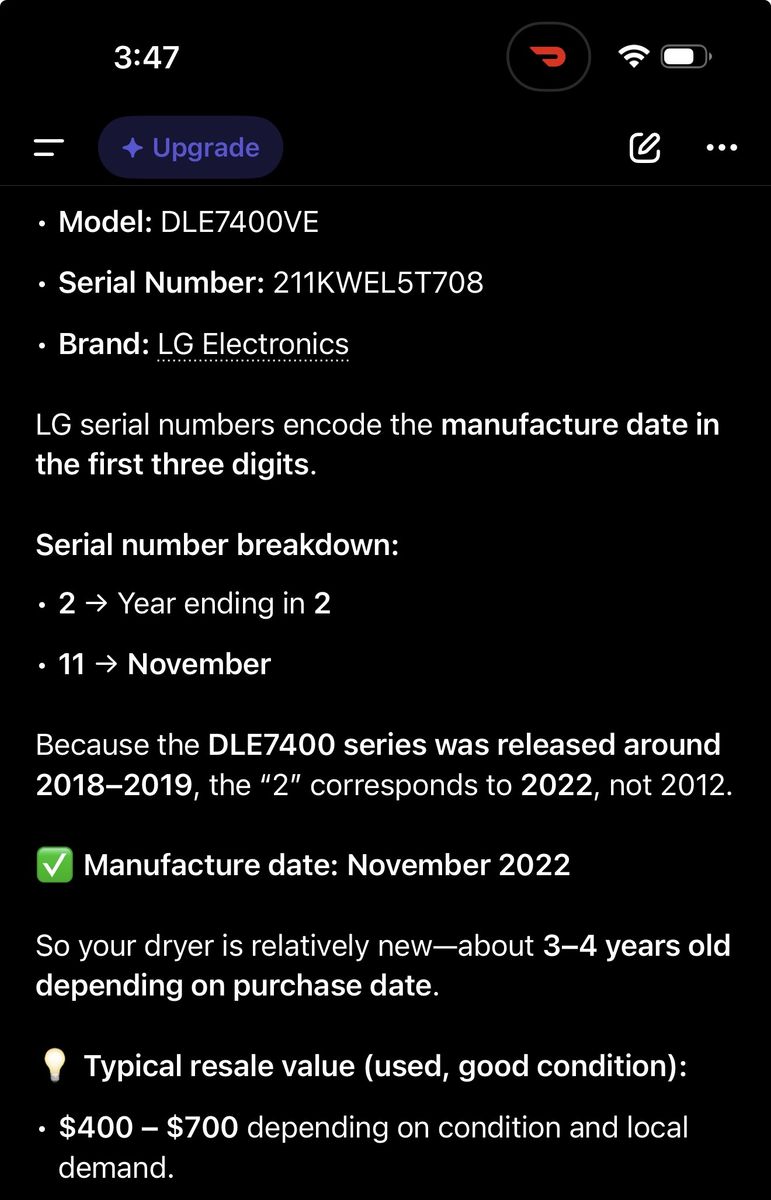
Task: Tap the DoorDash pill in status bar
Action: (548, 57)
